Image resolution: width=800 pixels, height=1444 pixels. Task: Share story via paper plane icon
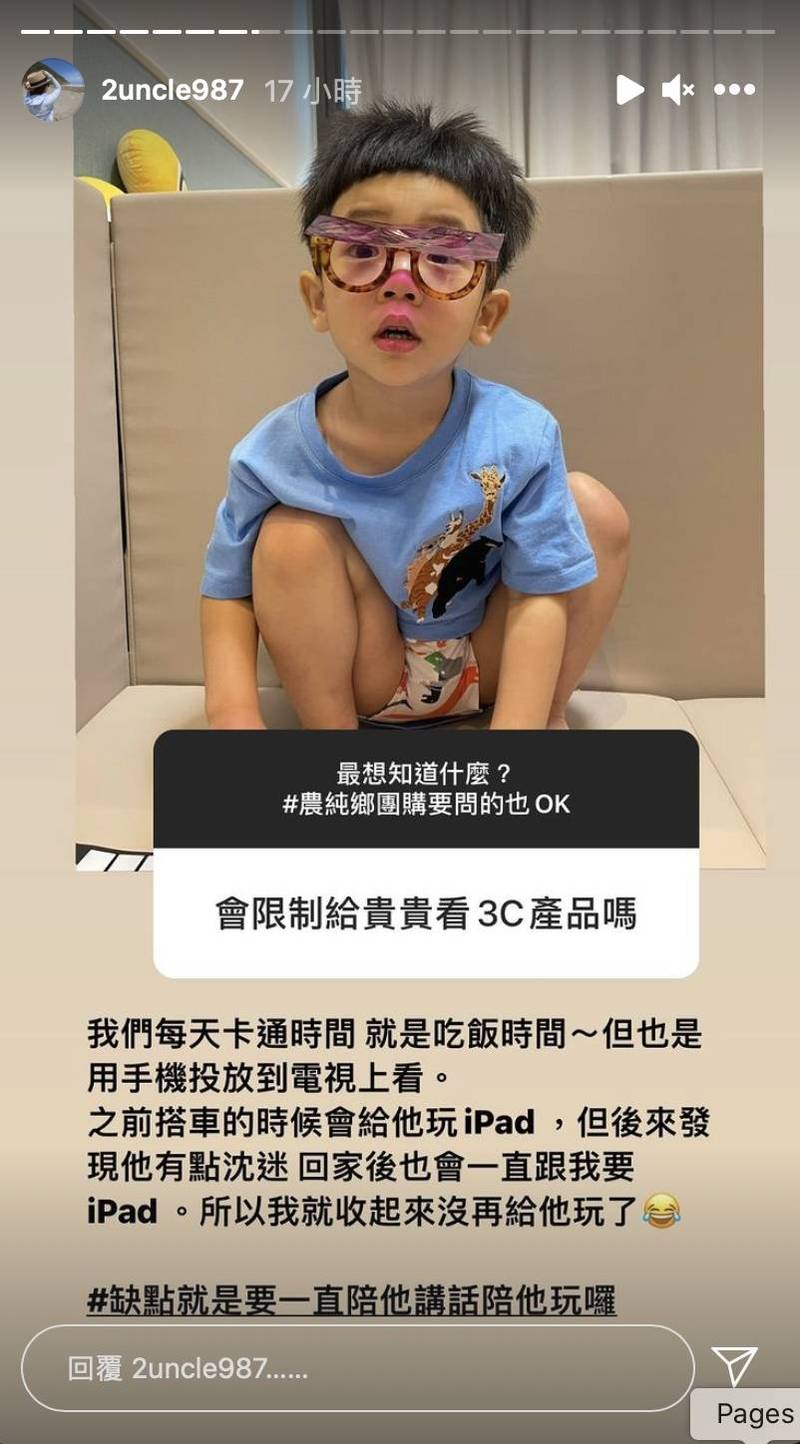click(734, 1367)
